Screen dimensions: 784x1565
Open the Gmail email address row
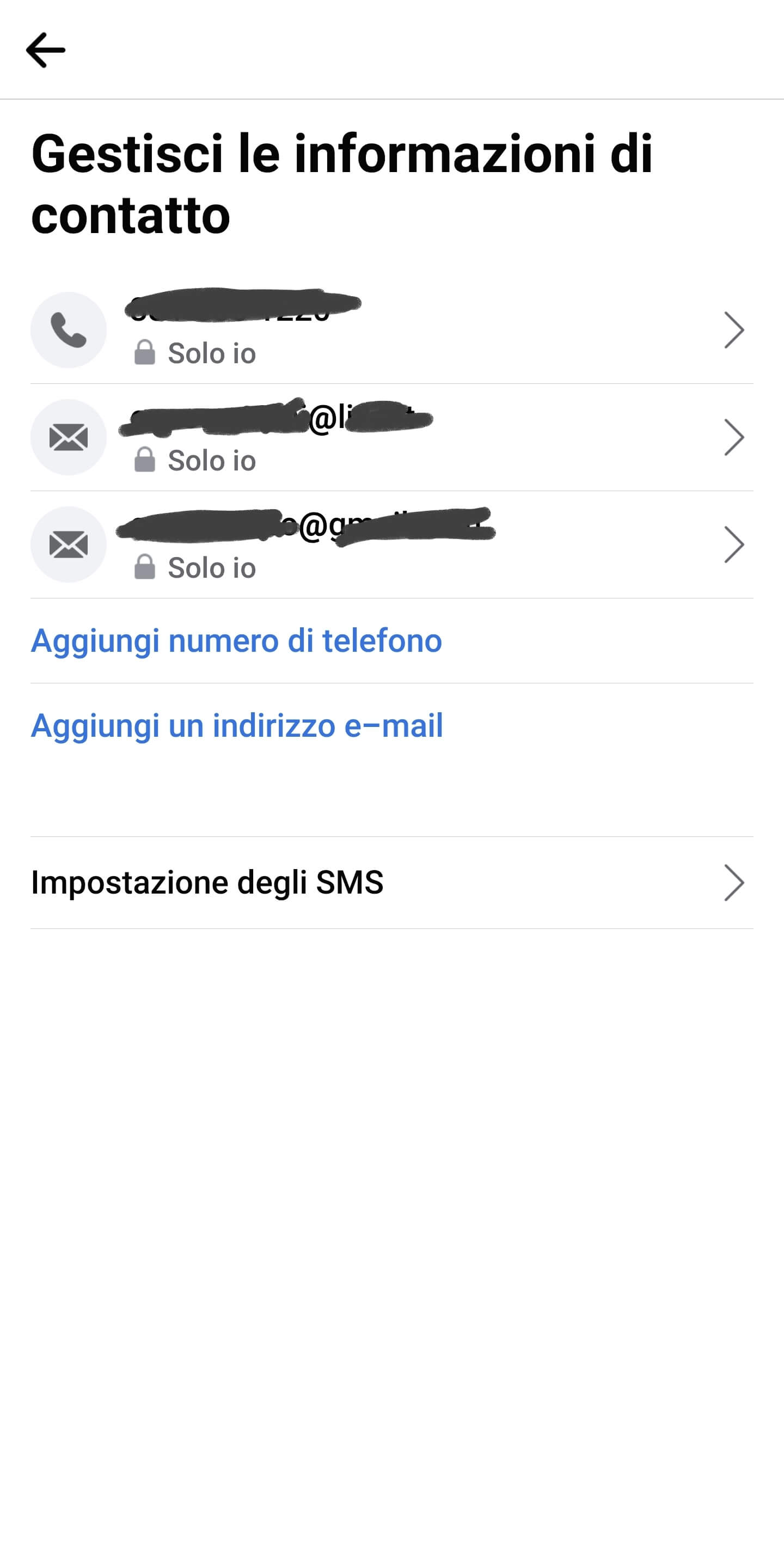point(391,545)
